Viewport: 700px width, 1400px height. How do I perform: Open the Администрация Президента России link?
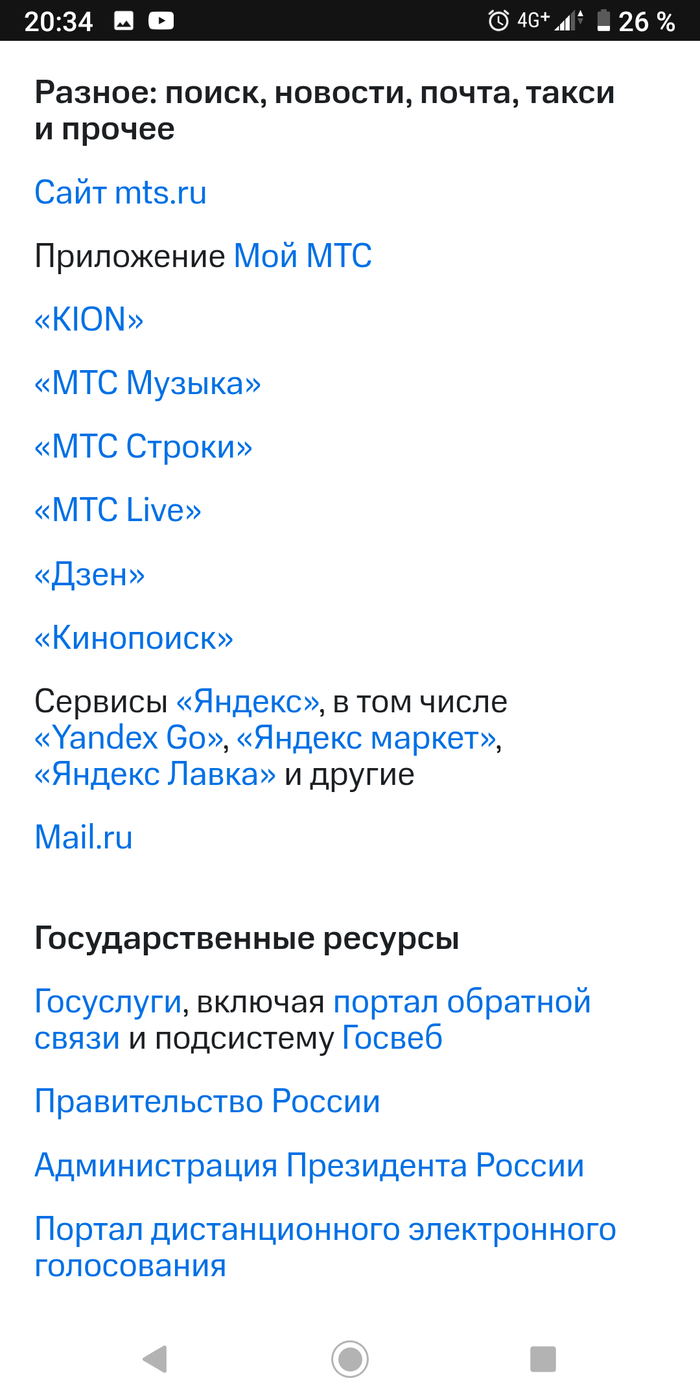click(309, 1166)
